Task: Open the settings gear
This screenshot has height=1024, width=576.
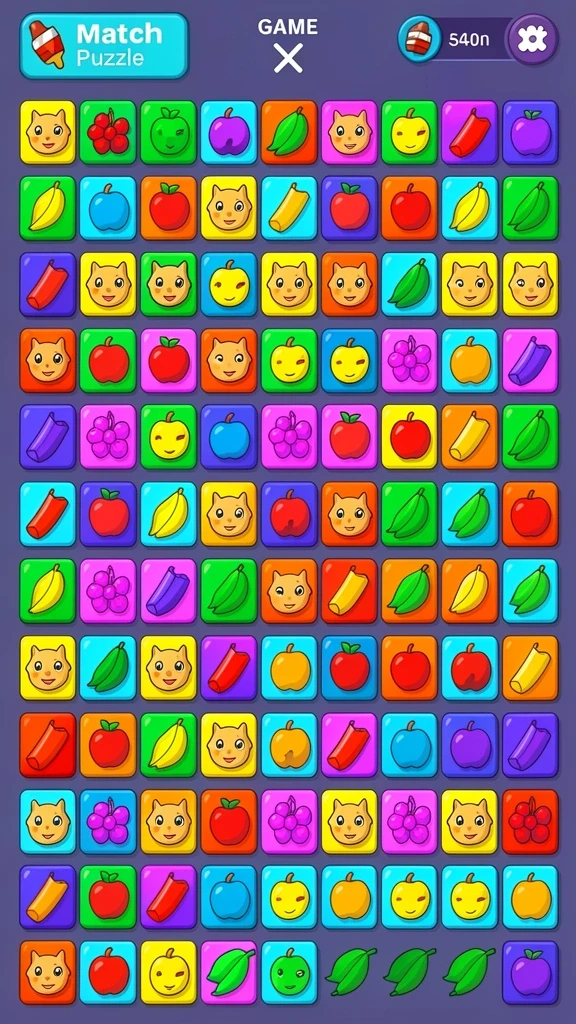Action: click(x=532, y=40)
